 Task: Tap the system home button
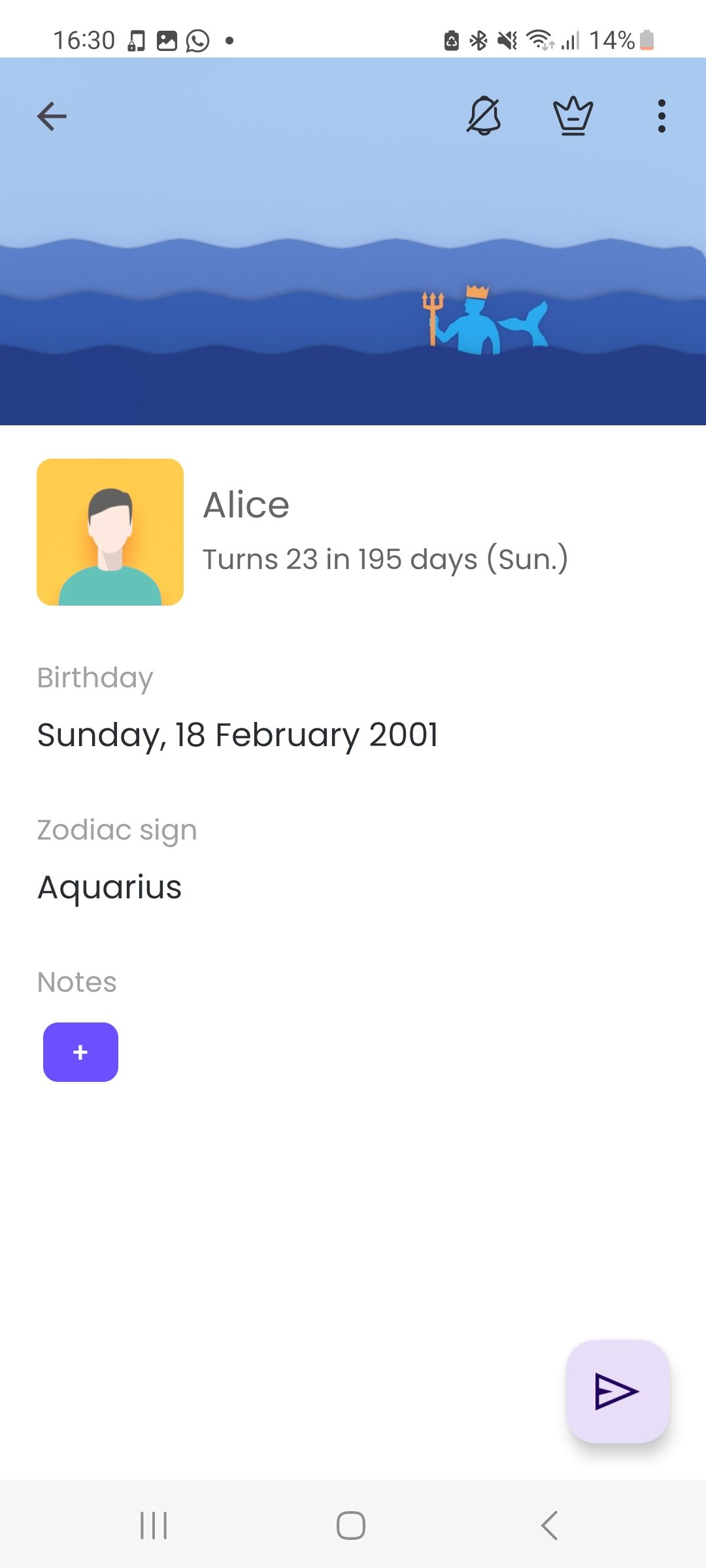click(x=351, y=1526)
